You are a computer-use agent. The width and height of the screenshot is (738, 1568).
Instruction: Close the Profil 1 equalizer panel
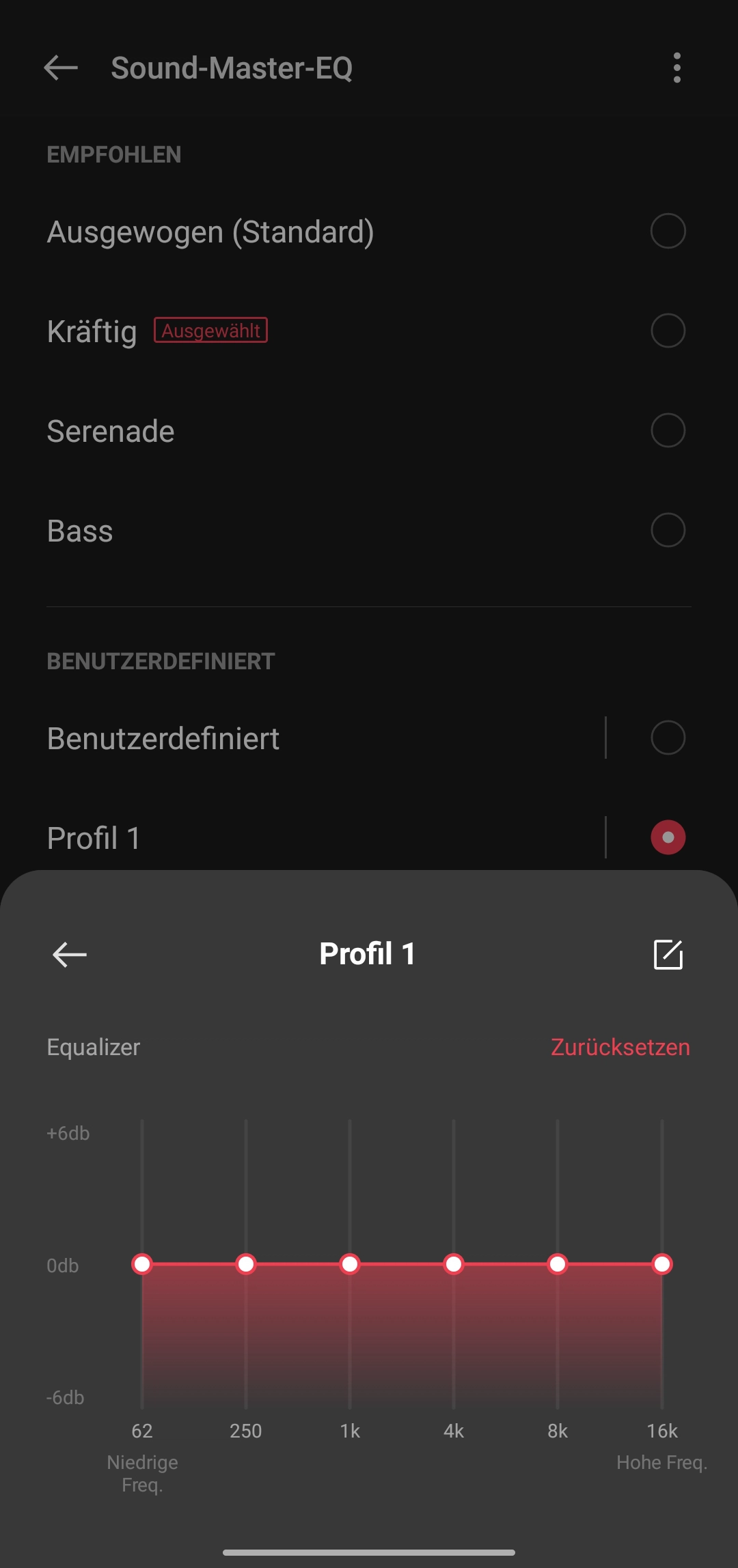pyautogui.click(x=70, y=954)
